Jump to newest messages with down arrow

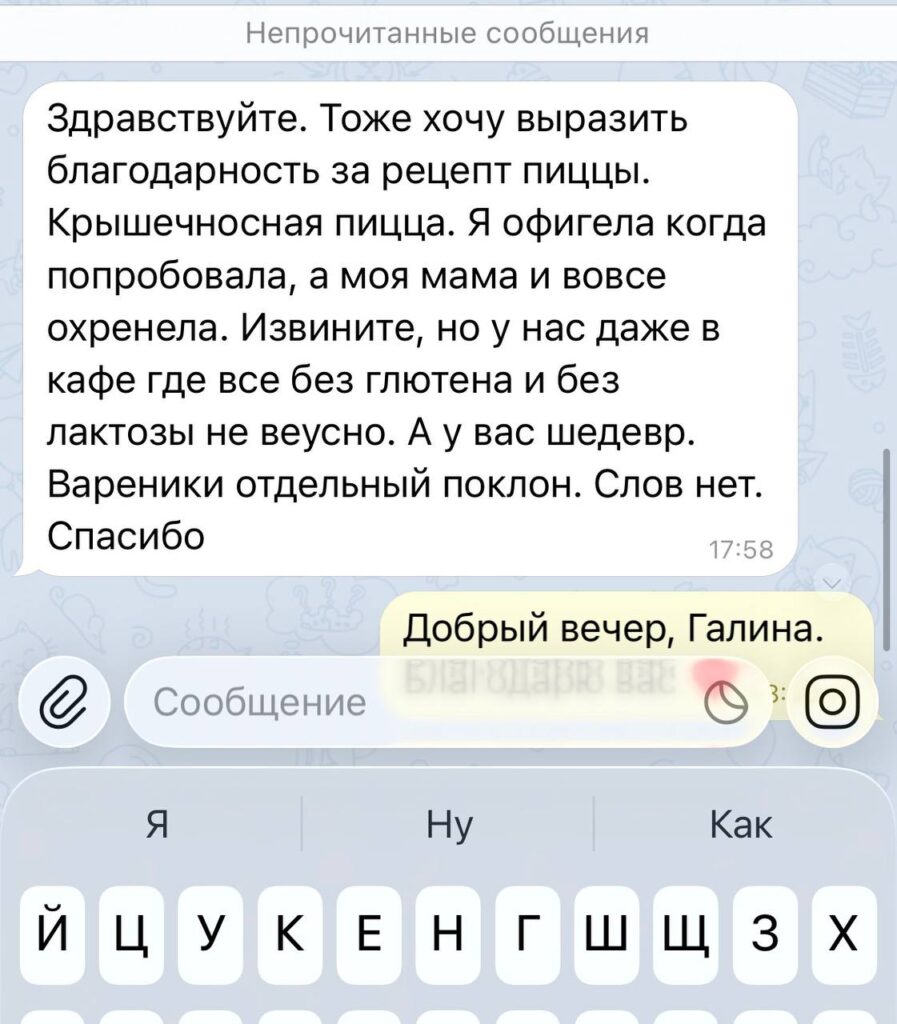click(x=832, y=583)
